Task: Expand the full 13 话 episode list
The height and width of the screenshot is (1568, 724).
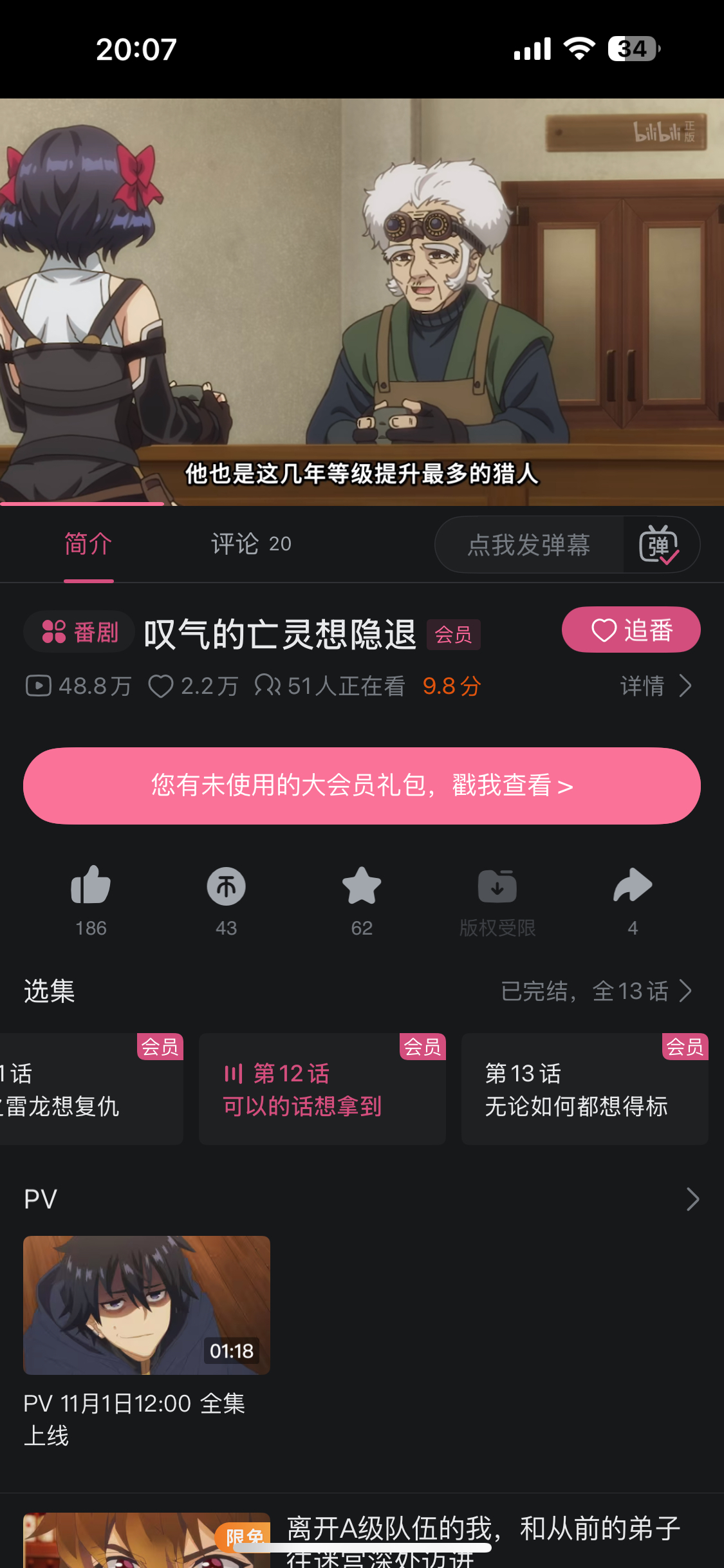Action: (x=597, y=991)
